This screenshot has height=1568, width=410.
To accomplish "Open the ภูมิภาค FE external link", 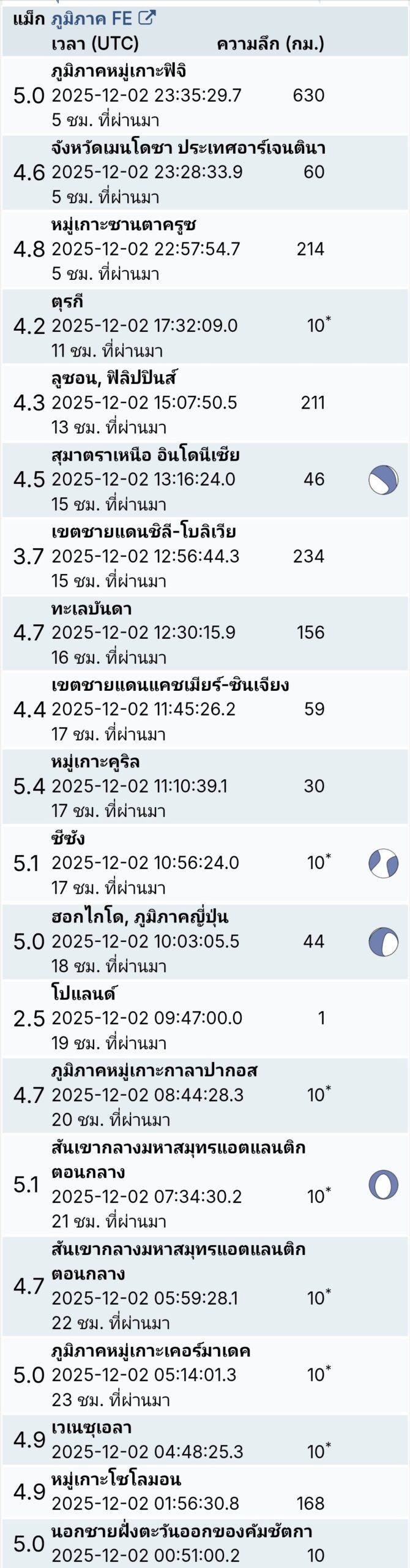I will coord(103,18).
